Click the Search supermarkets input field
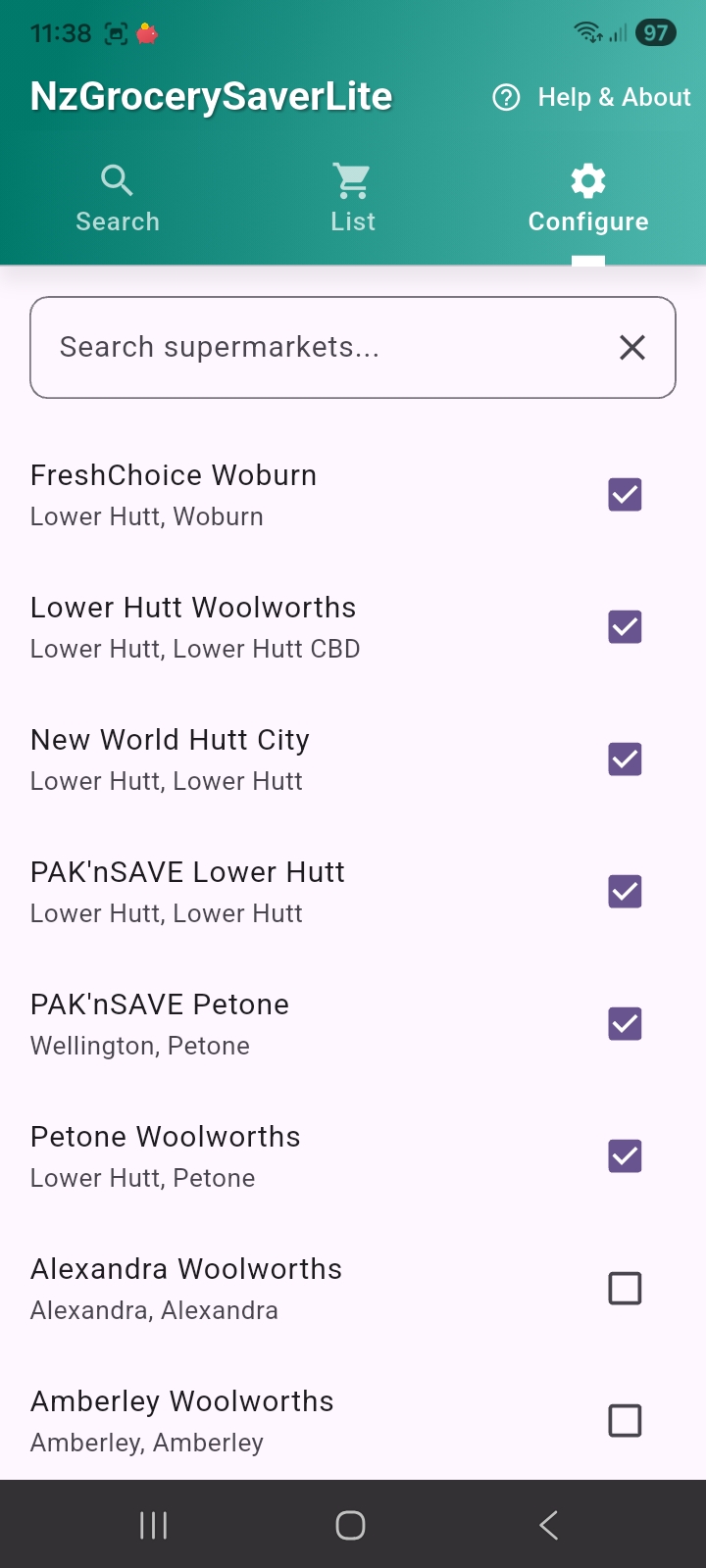Viewport: 706px width, 1568px height. coord(294,347)
